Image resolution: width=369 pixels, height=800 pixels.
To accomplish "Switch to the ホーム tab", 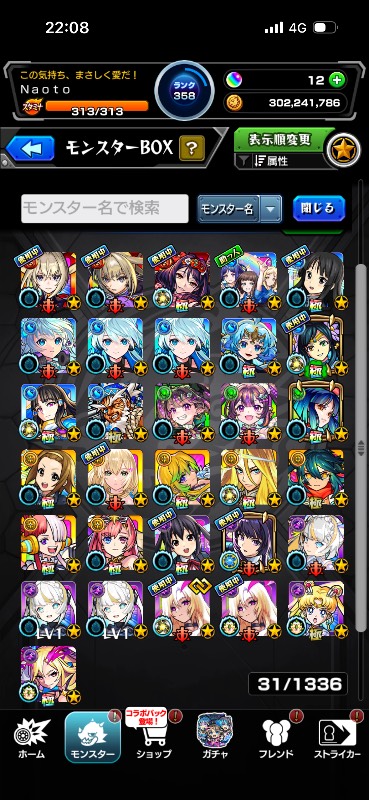I will click(32, 738).
